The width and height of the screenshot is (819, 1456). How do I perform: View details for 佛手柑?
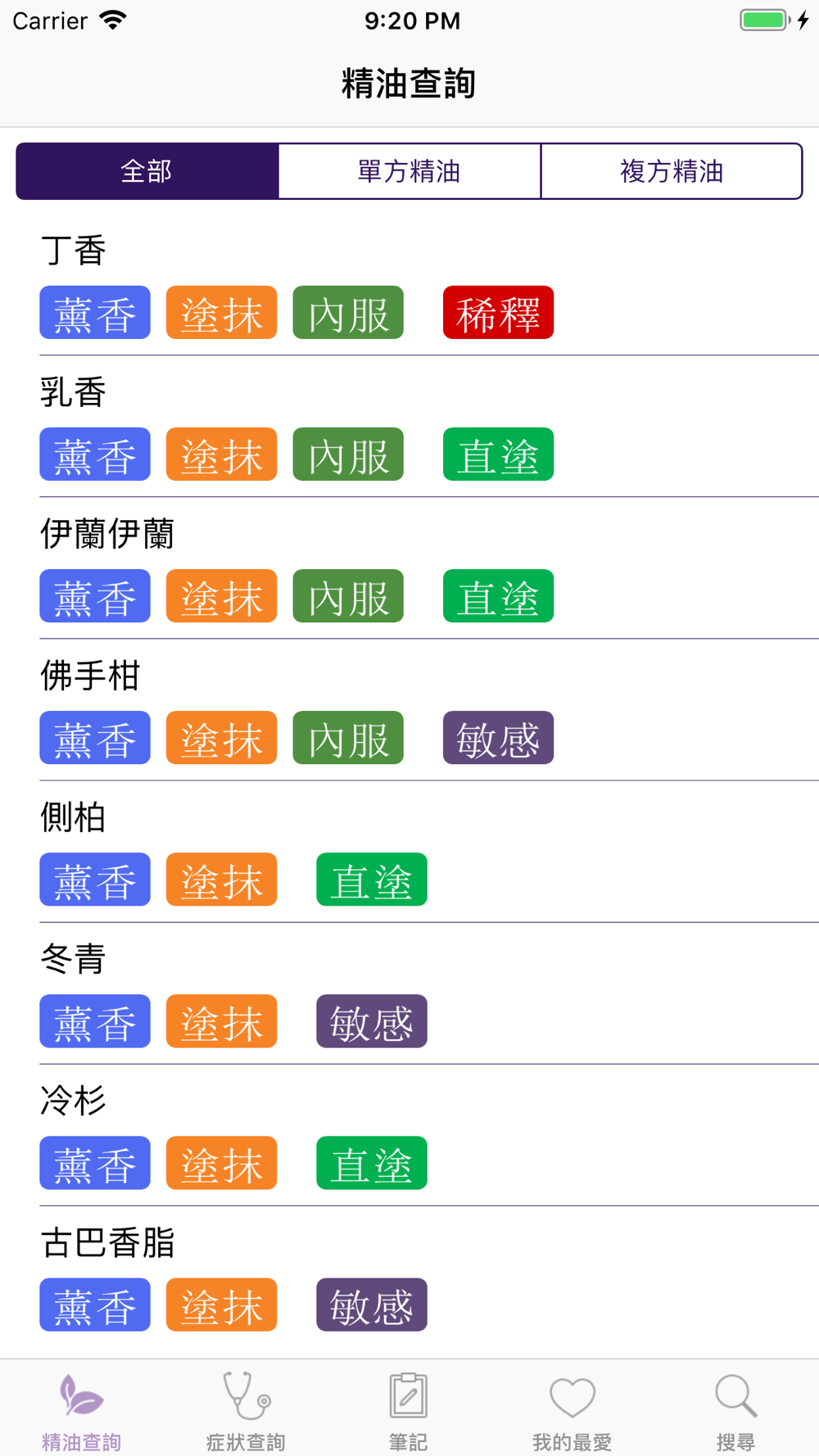pyautogui.click(x=409, y=710)
